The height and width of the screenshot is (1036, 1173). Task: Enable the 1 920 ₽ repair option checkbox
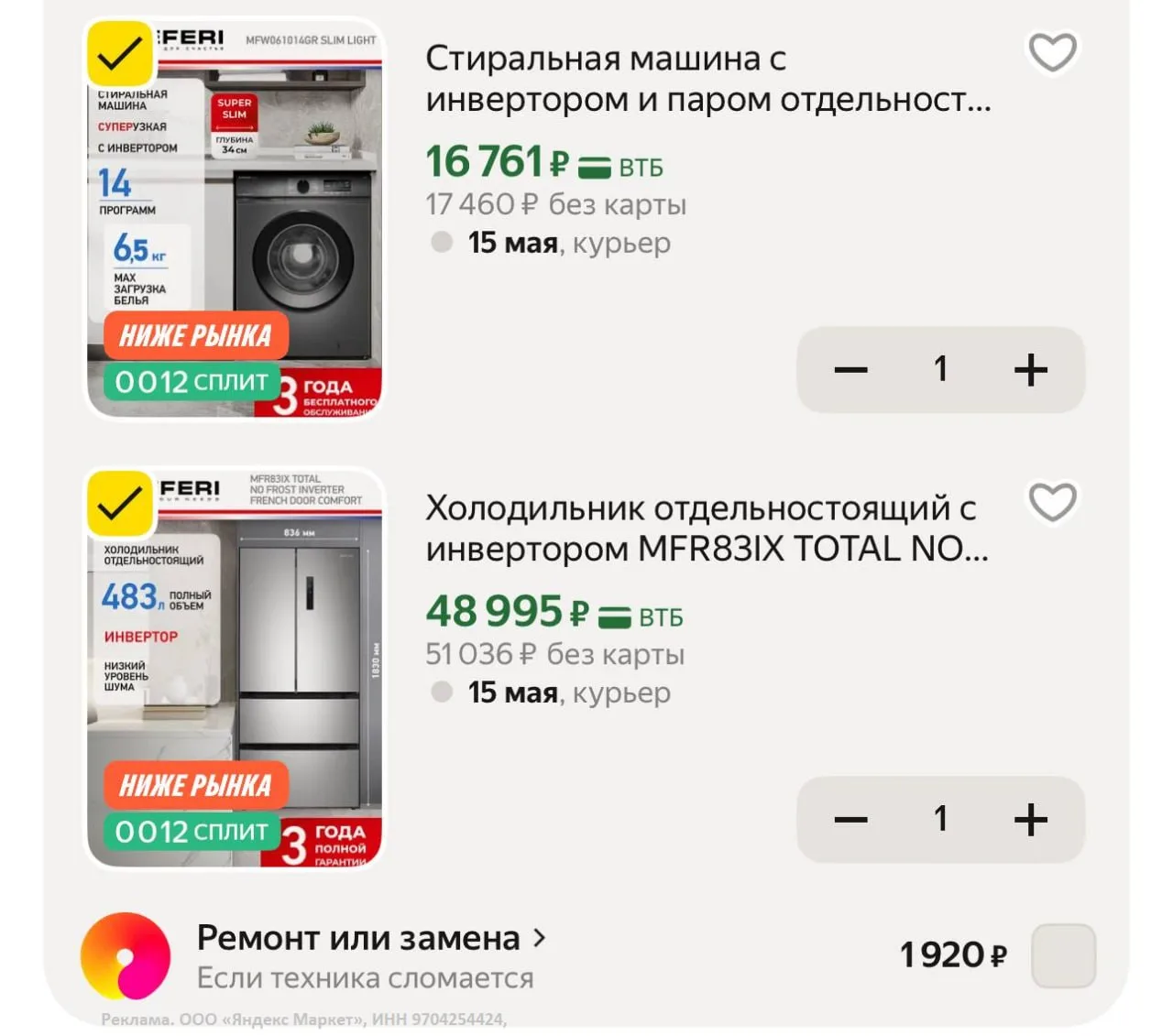click(x=1063, y=955)
